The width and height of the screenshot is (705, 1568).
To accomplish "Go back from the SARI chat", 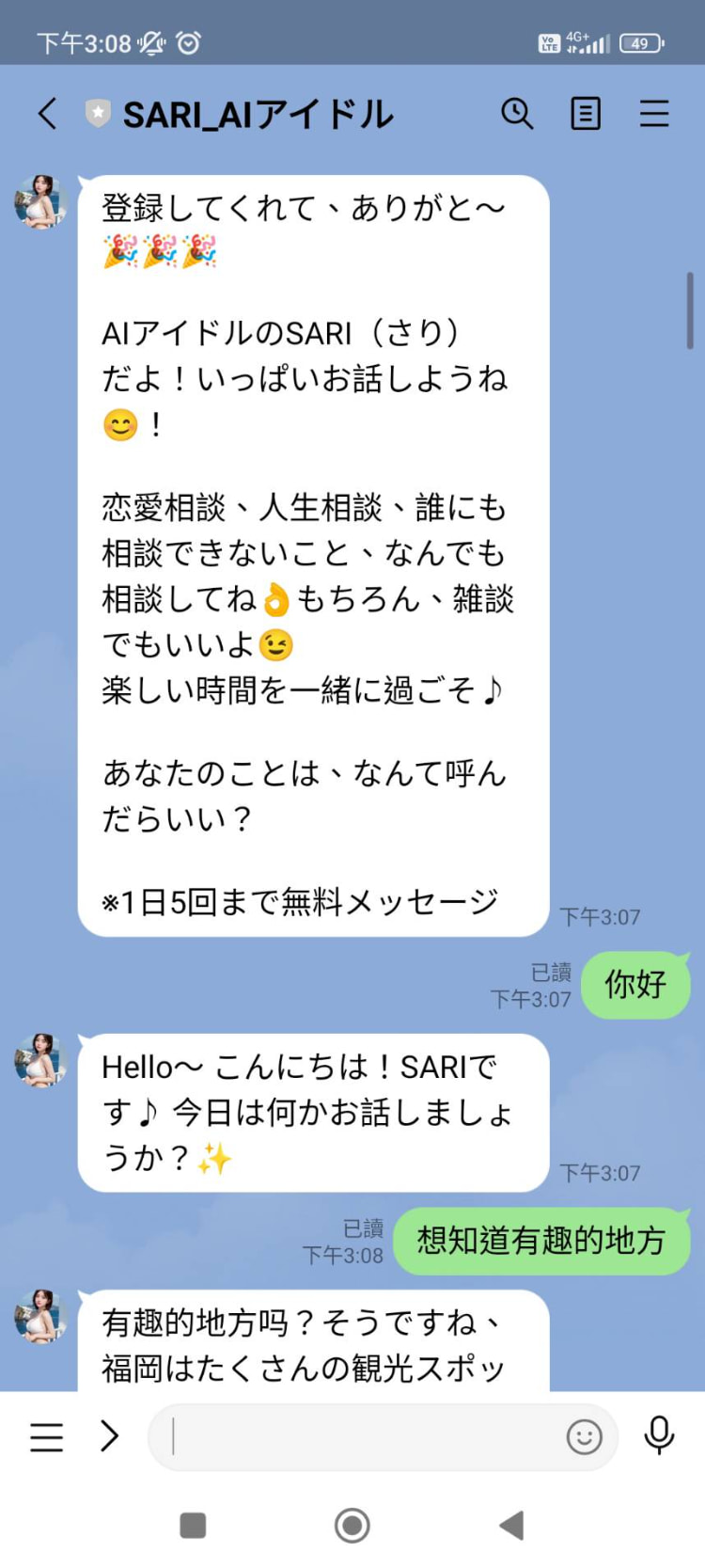I will pos(47,114).
